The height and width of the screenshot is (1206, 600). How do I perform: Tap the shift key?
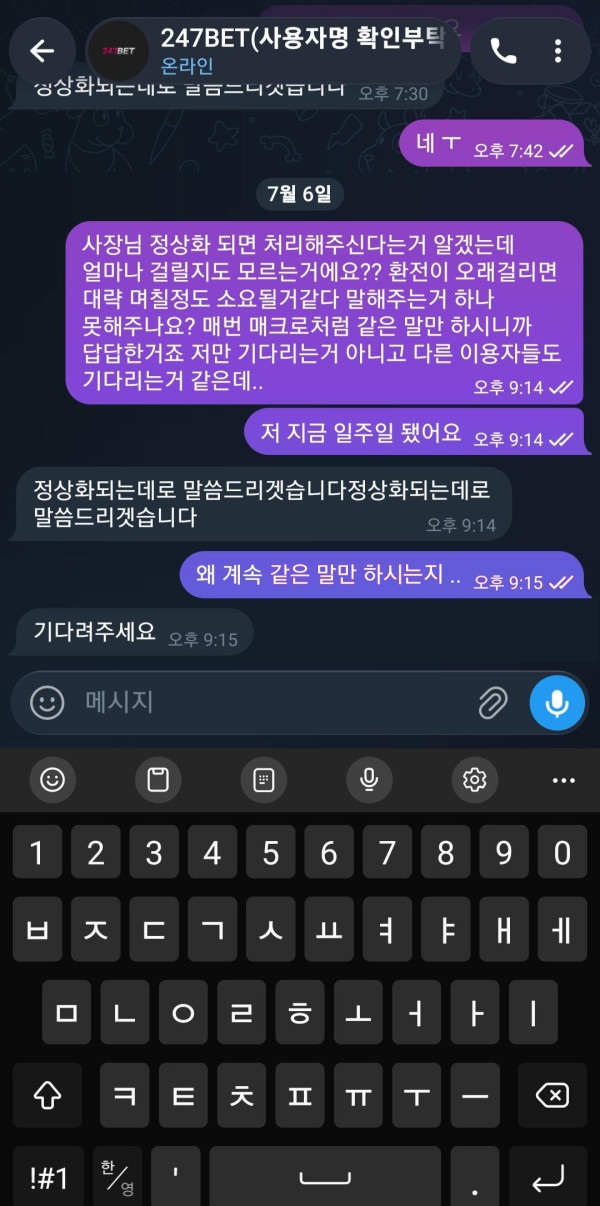coord(48,1096)
